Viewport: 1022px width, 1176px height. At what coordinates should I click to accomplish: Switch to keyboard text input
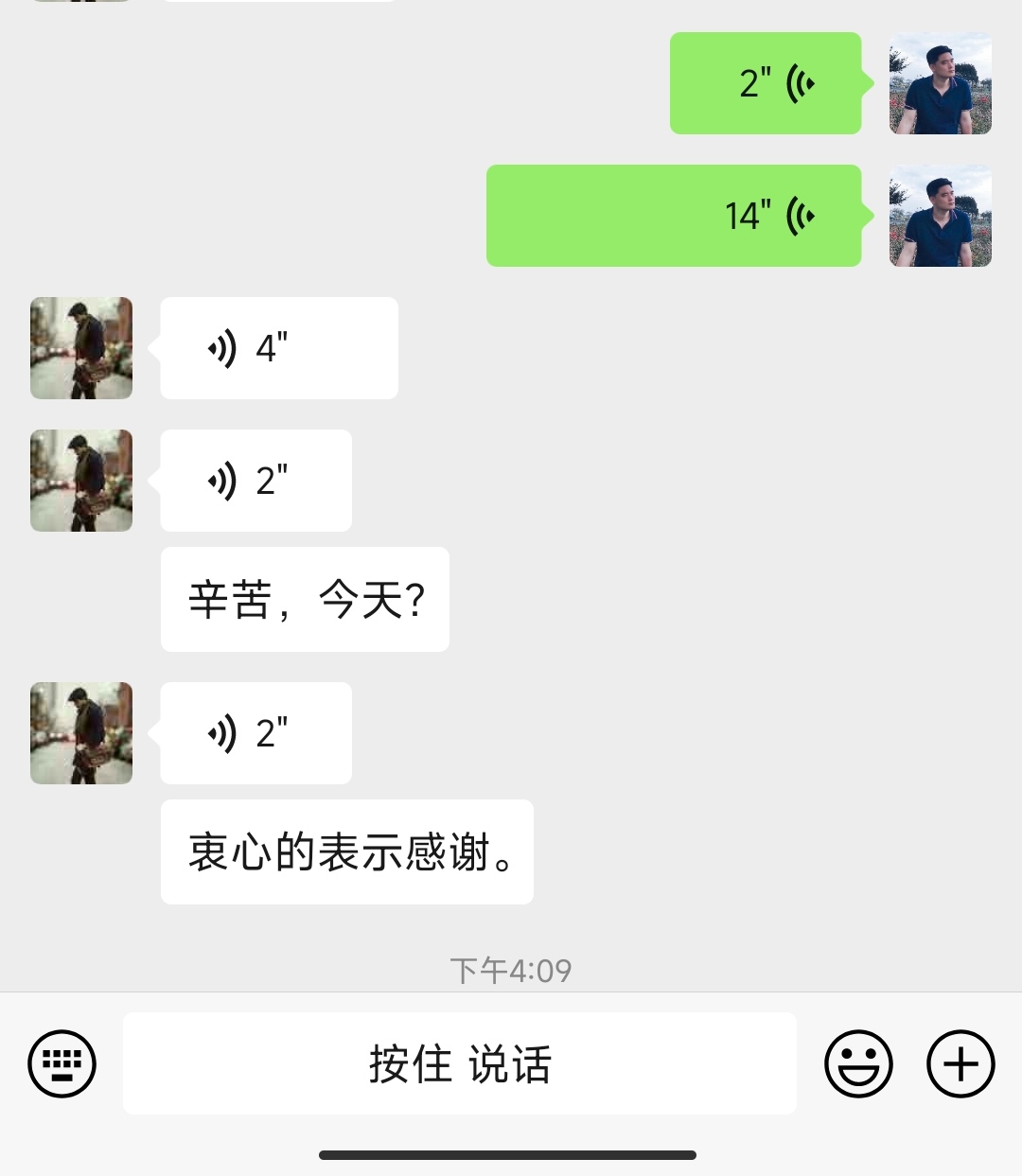(x=62, y=1063)
